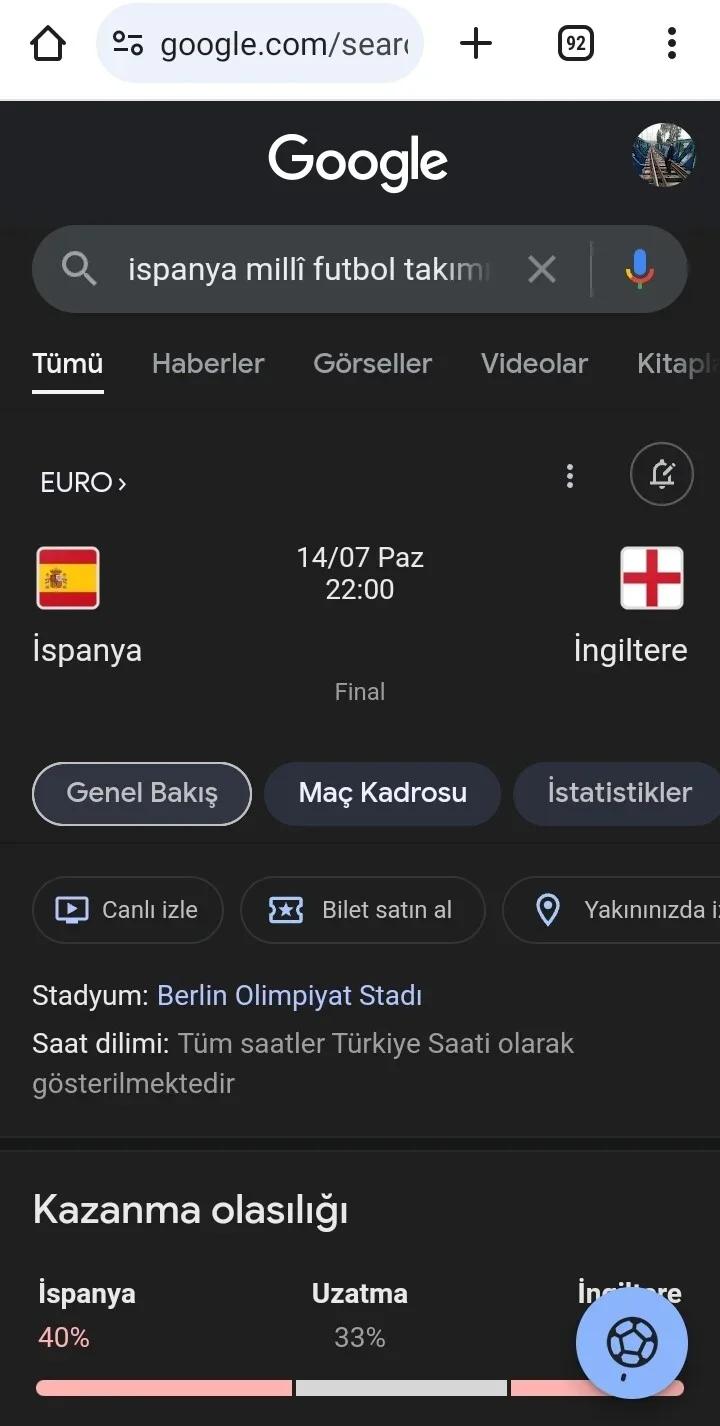Switch to the Videolar tab

[x=534, y=363]
